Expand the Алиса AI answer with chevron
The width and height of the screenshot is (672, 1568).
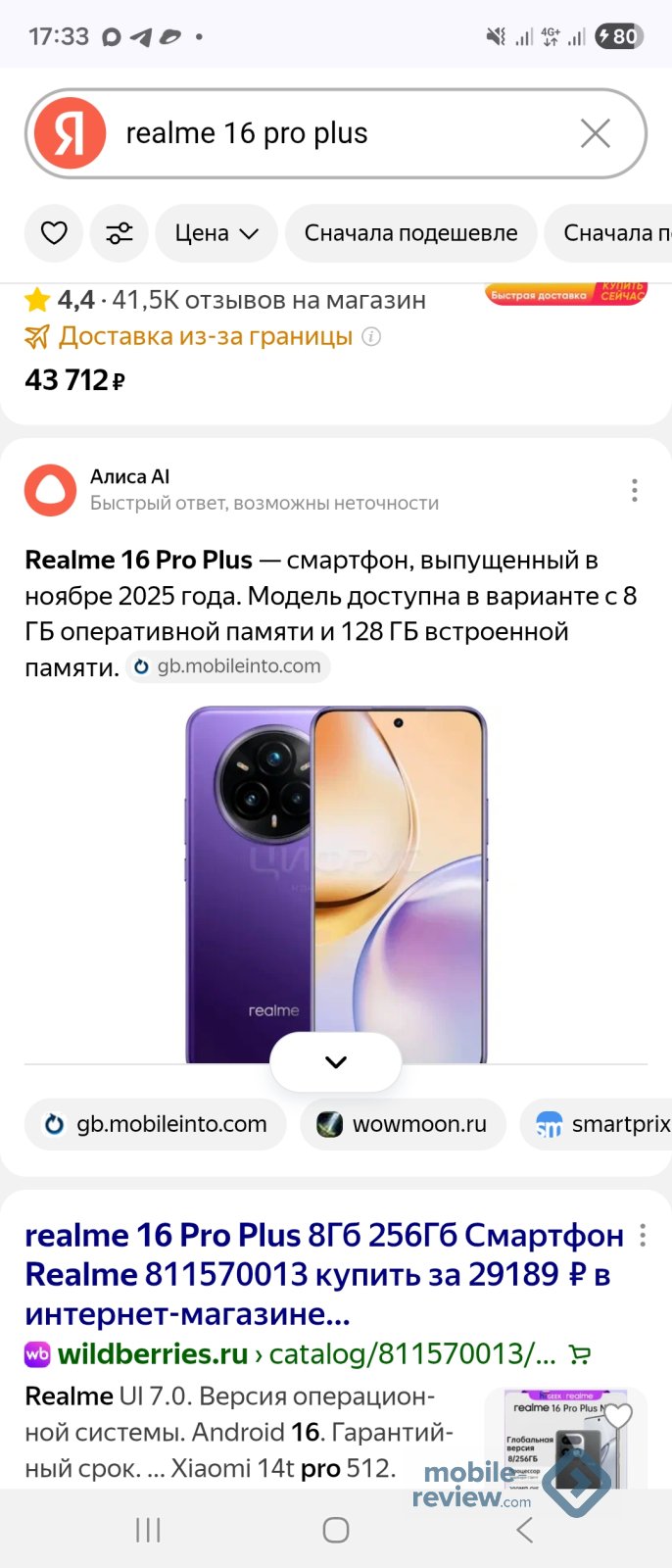[336, 1062]
